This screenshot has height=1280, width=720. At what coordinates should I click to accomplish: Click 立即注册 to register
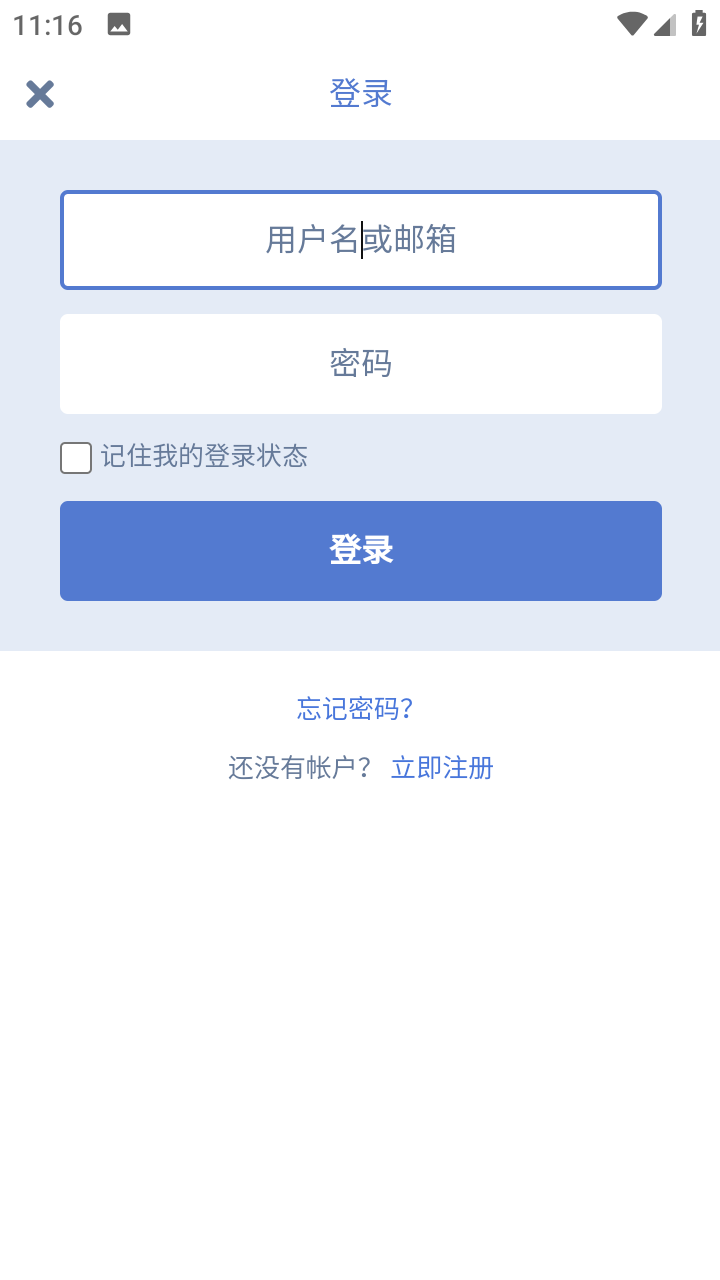[443, 767]
